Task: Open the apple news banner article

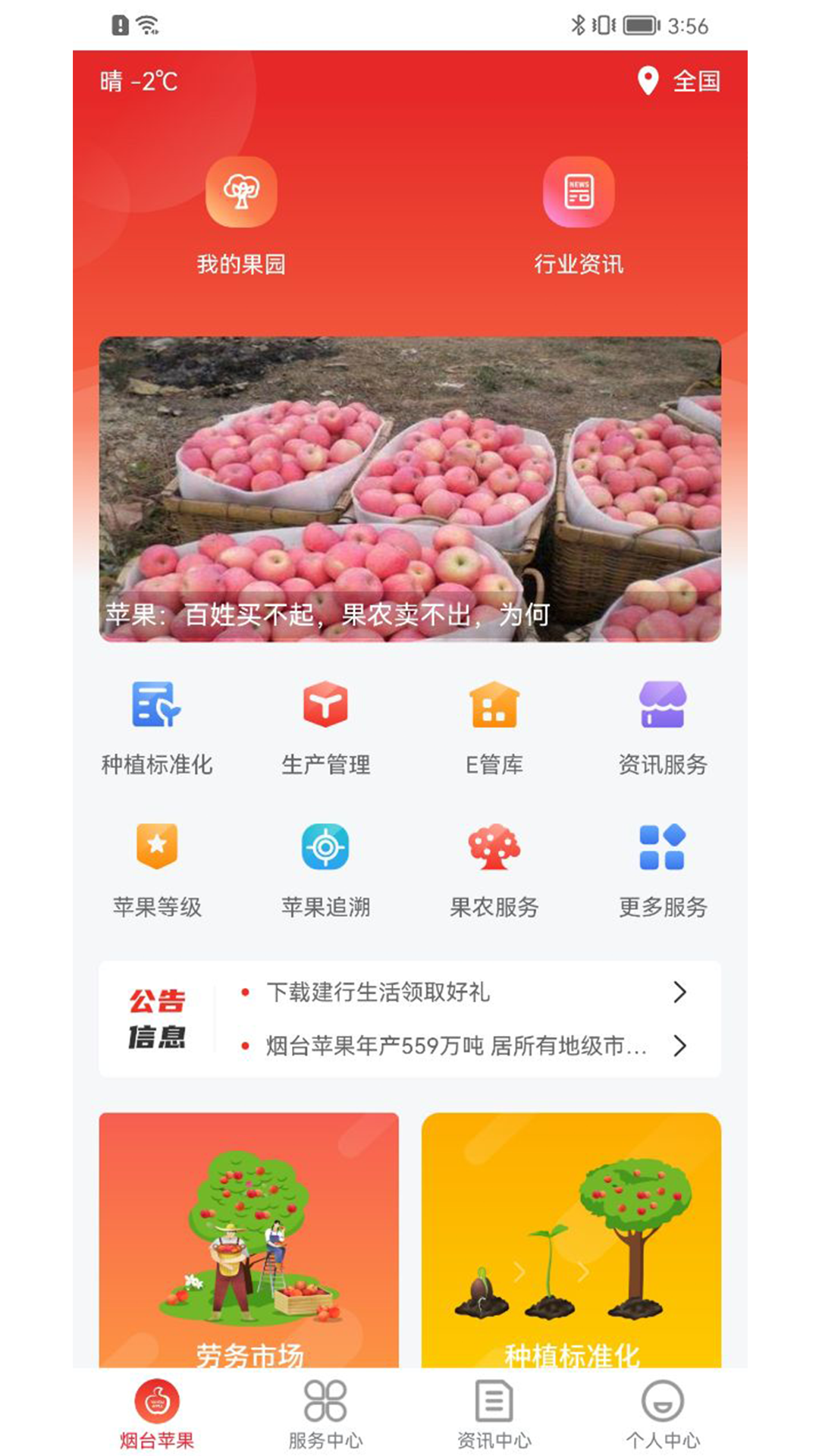Action: coord(409,489)
